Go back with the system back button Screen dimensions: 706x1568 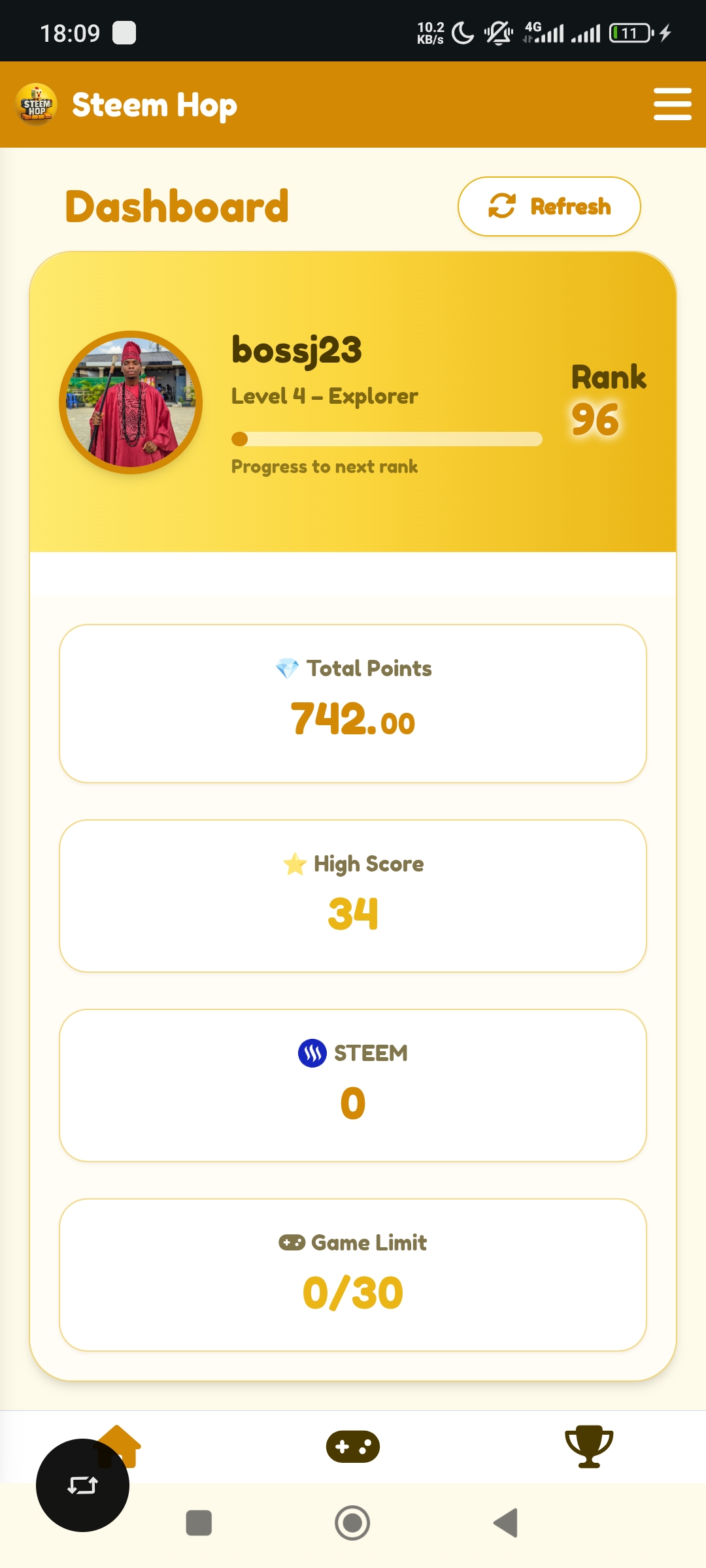(x=506, y=1523)
